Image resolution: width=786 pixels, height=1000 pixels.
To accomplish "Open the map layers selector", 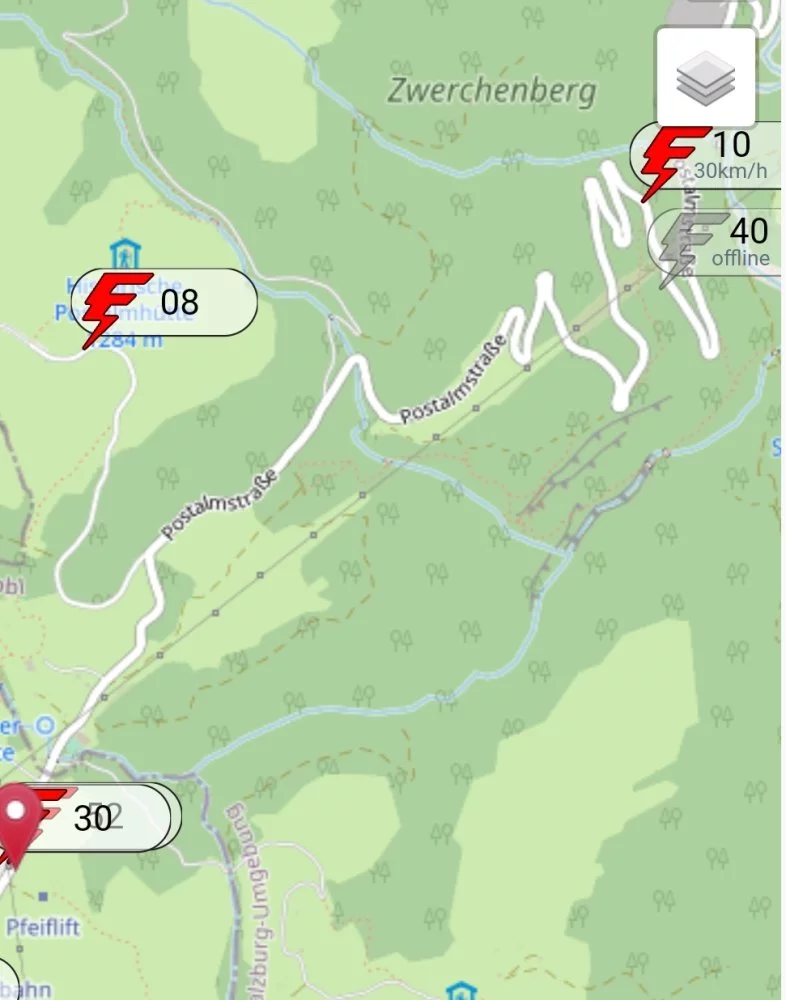I will [705, 77].
